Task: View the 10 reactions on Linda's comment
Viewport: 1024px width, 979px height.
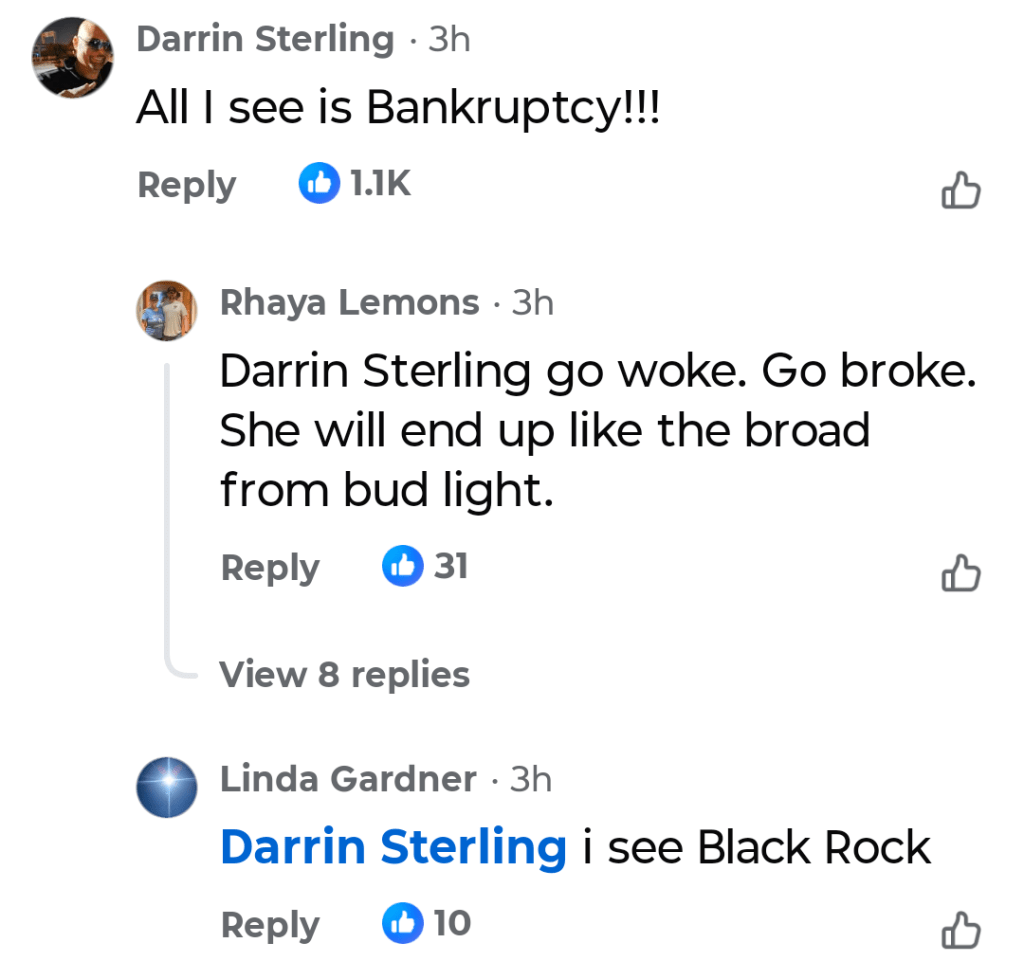Action: (x=426, y=924)
